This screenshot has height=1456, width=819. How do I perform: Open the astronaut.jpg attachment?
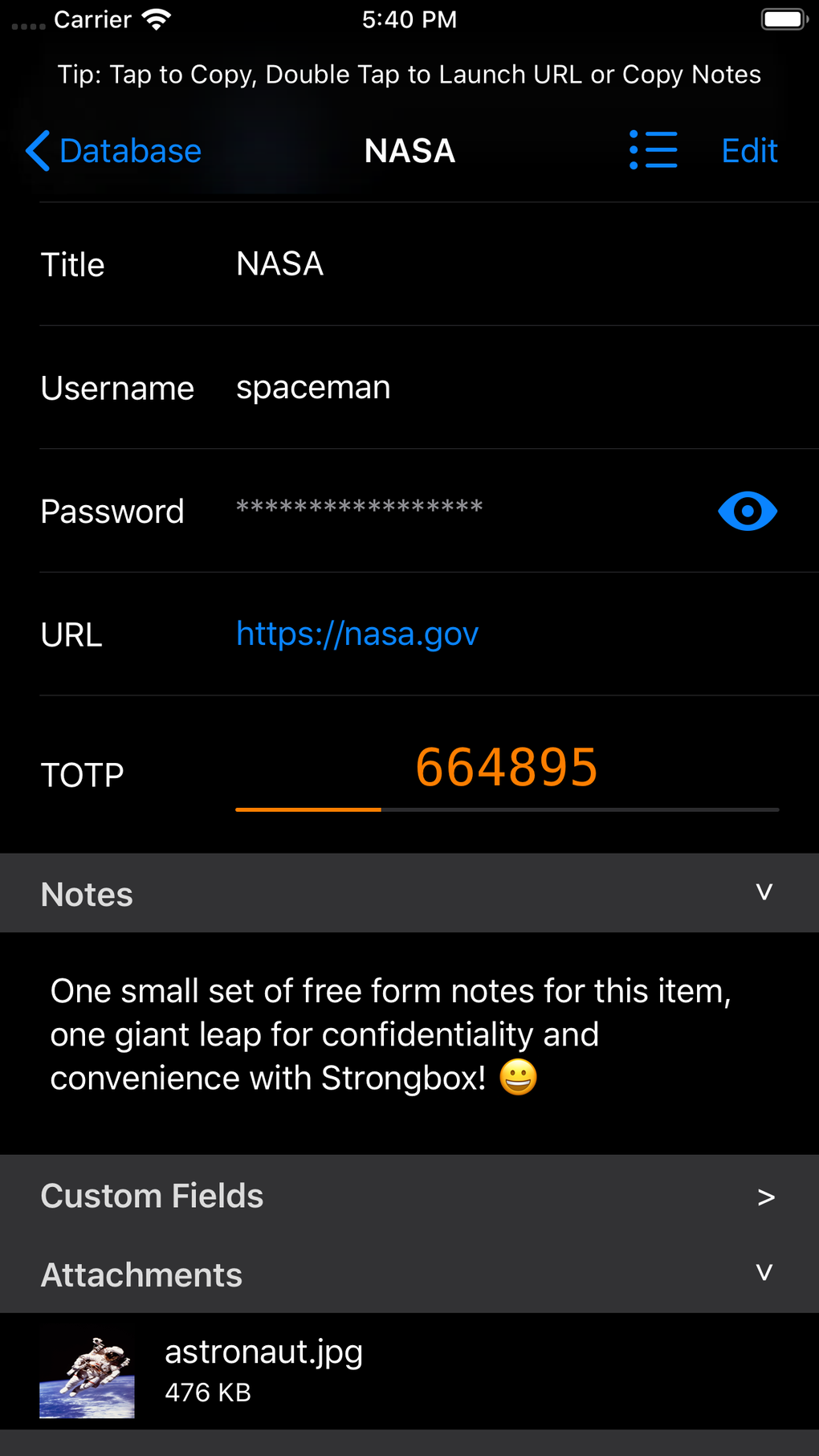(263, 1371)
